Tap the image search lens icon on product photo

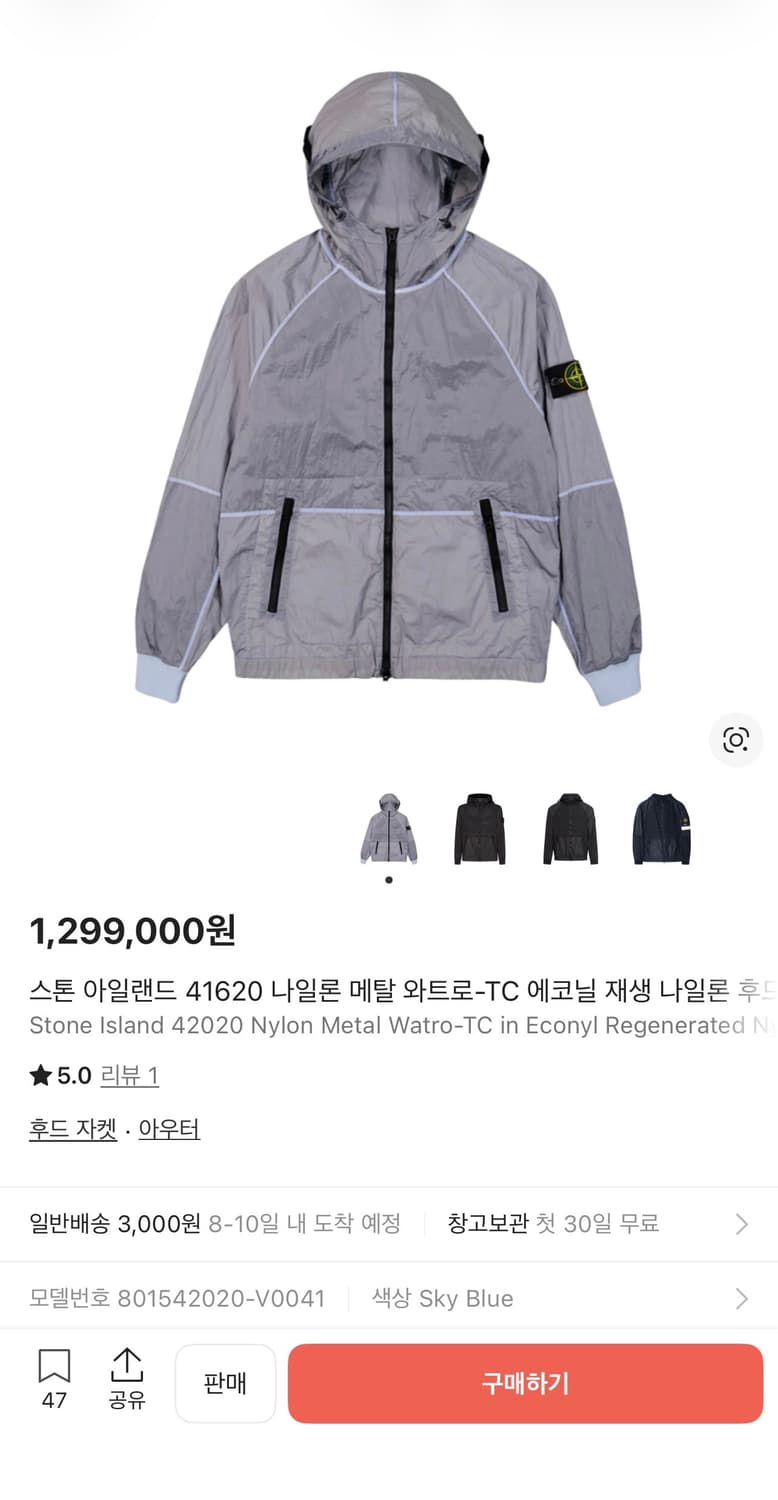[736, 741]
